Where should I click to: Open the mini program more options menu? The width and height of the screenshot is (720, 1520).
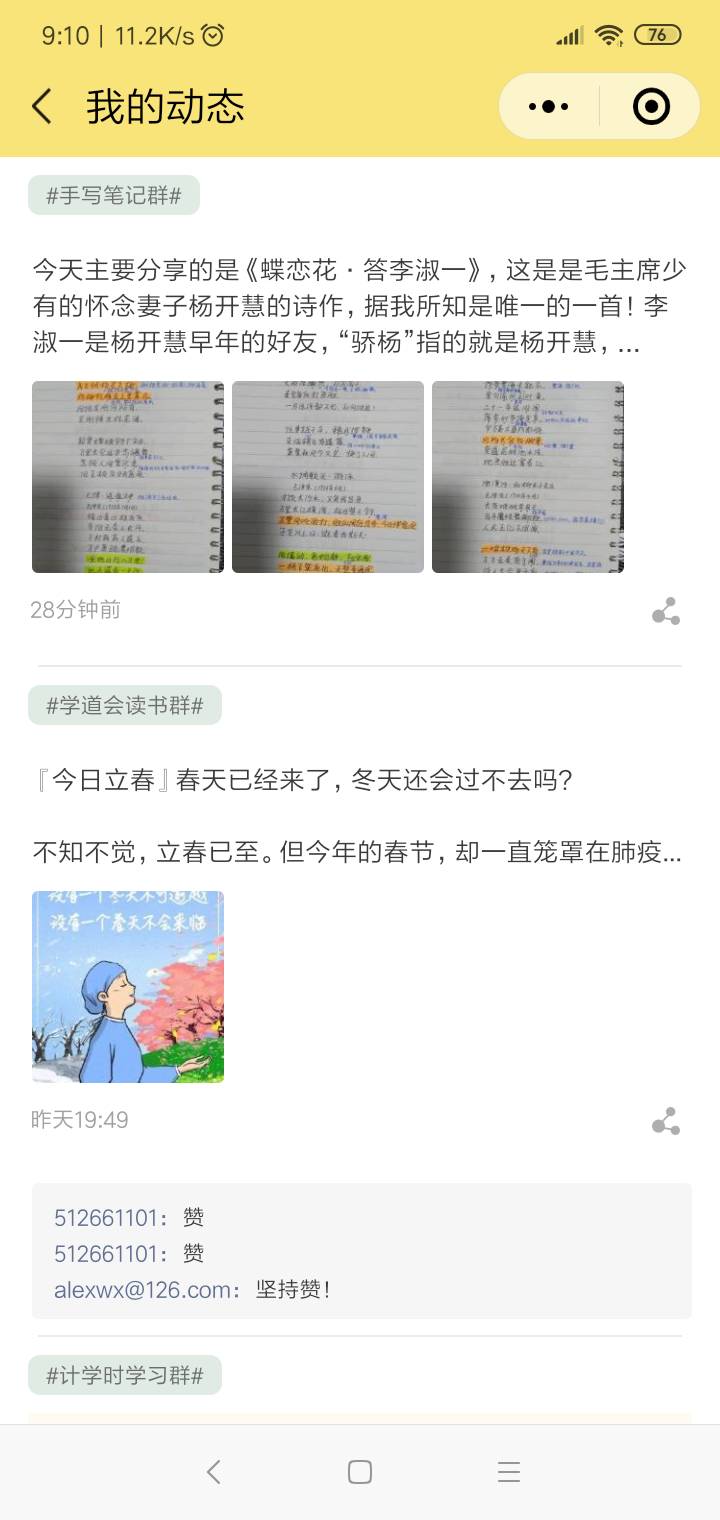click(x=548, y=106)
